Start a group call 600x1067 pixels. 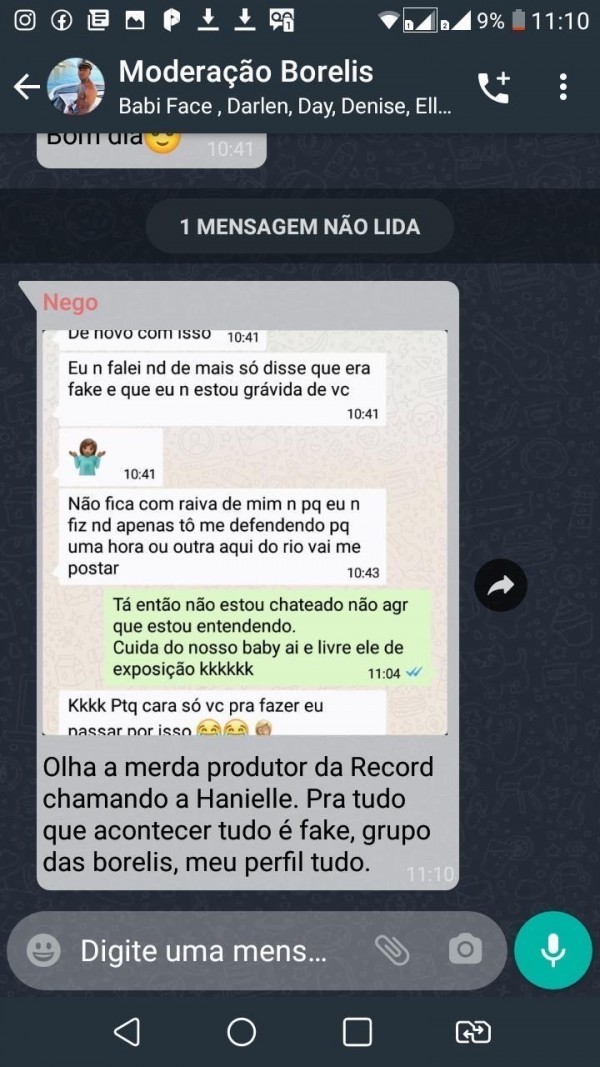click(493, 88)
